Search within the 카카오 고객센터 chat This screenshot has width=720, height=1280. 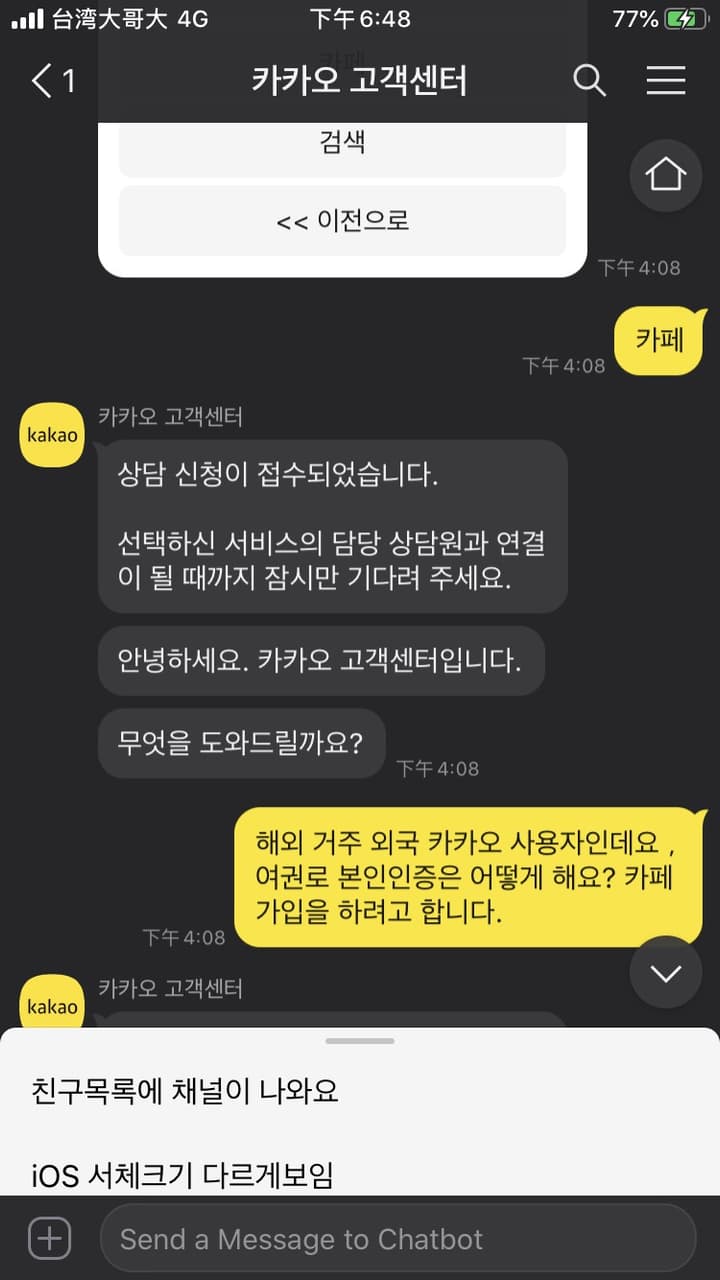(589, 81)
